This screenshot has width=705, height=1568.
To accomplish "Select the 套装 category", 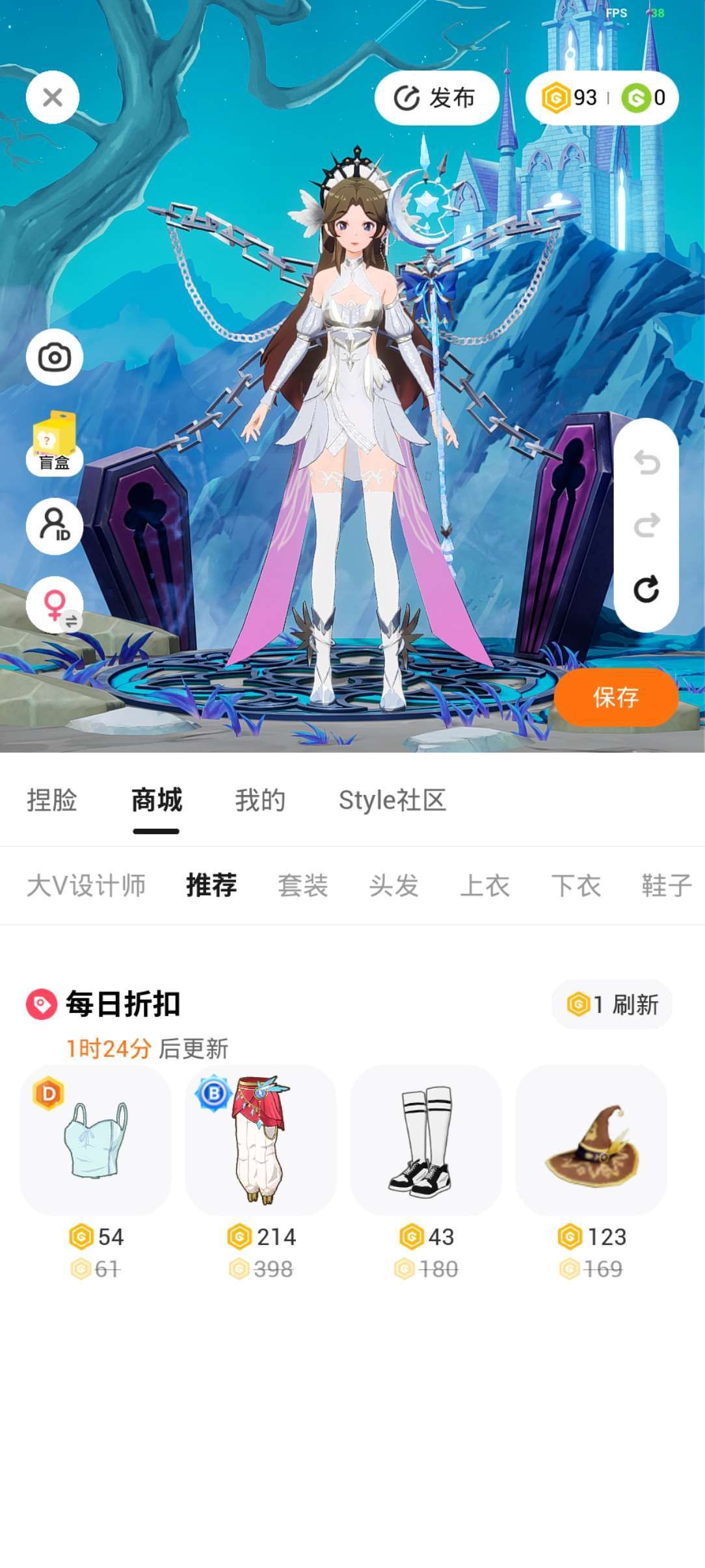I will (x=303, y=885).
